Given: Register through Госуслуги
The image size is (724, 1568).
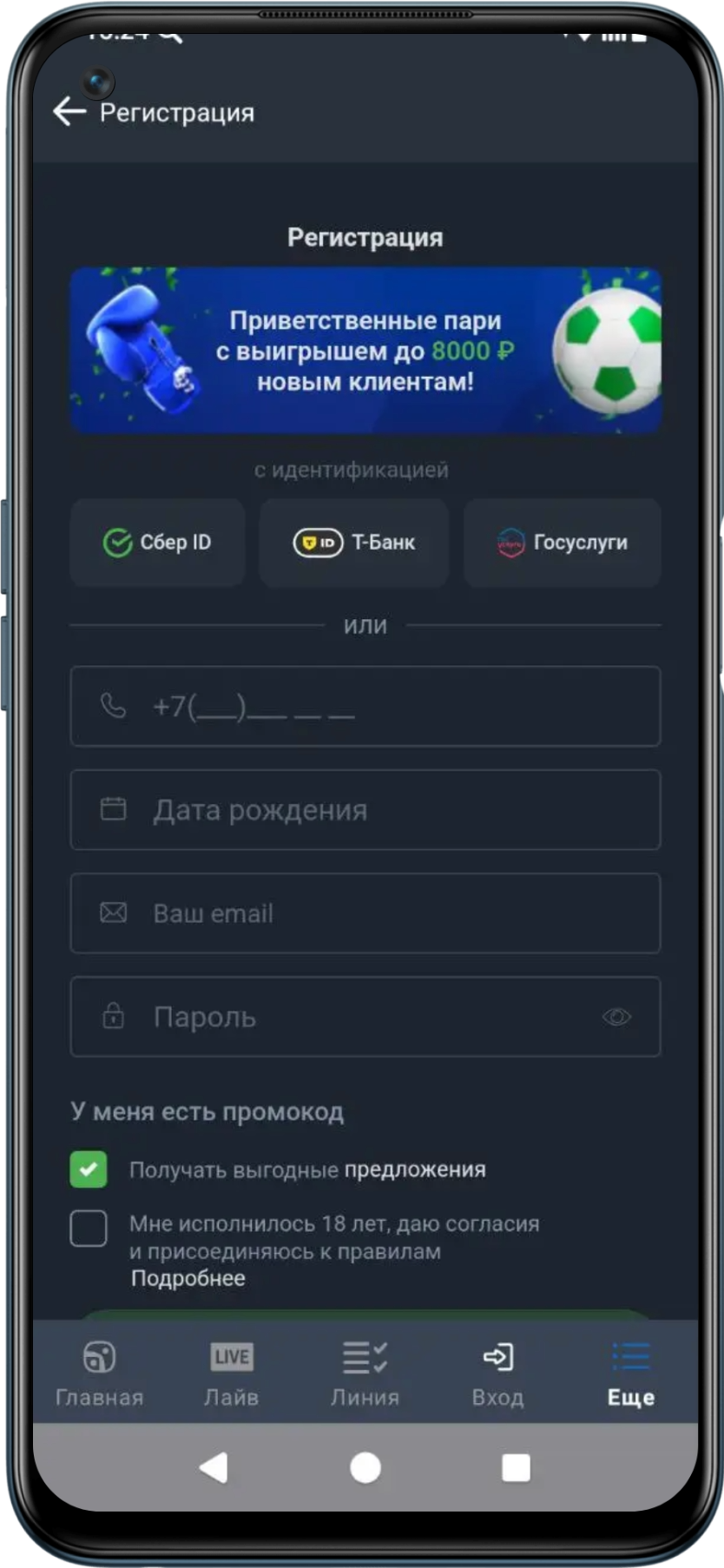Looking at the screenshot, I should (563, 543).
